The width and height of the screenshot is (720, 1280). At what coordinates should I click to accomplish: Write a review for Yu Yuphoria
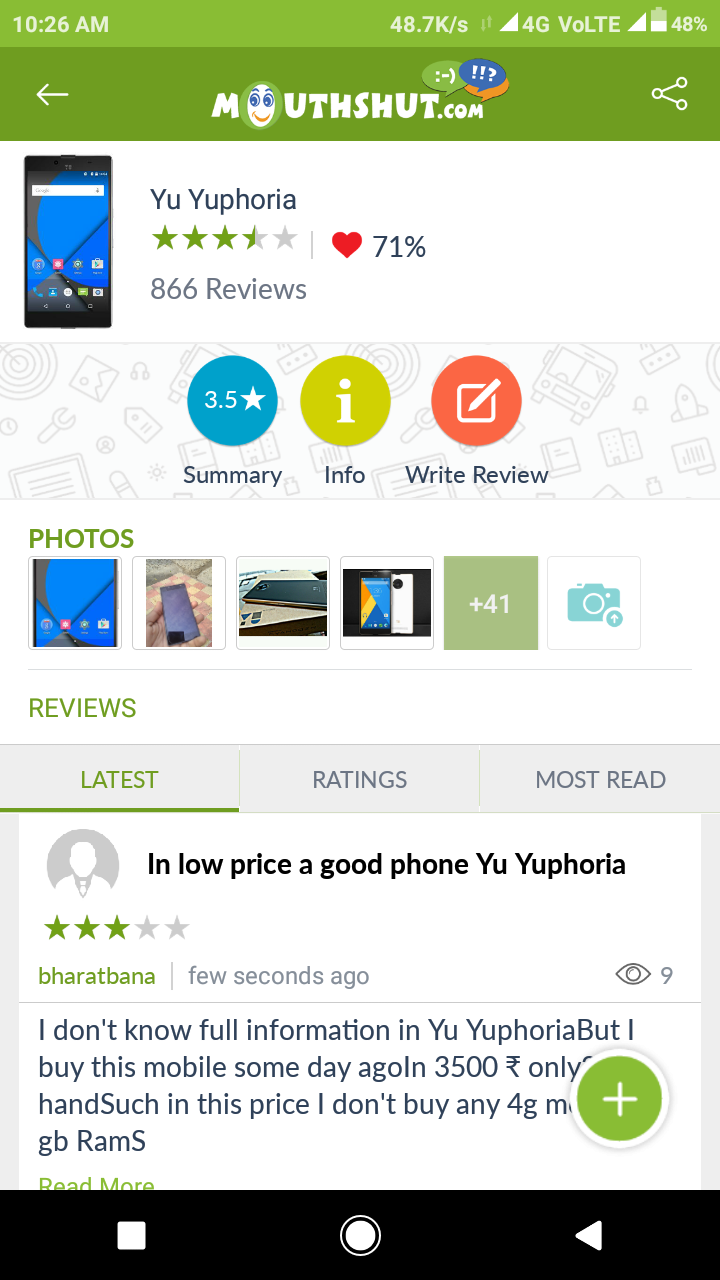[476, 401]
